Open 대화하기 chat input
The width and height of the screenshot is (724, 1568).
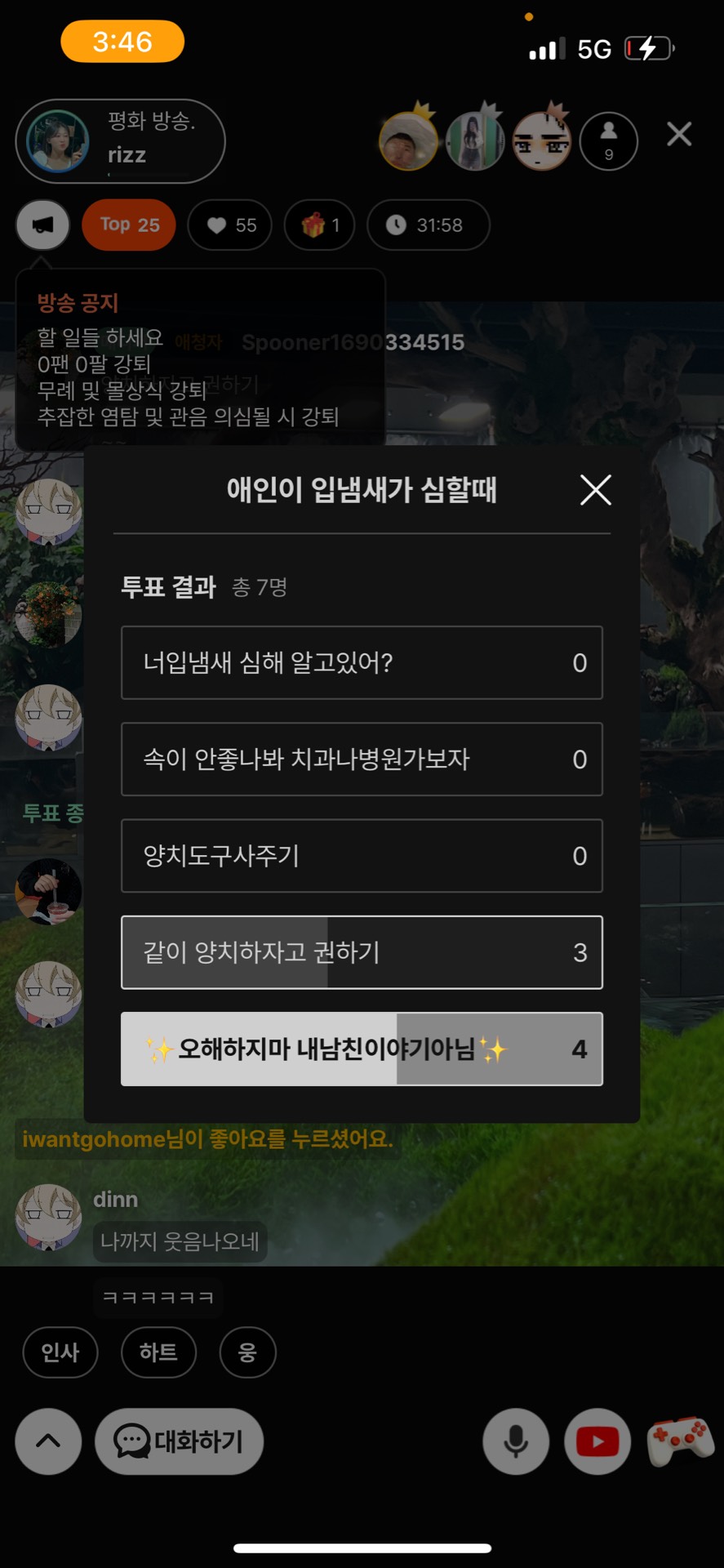[x=180, y=1441]
